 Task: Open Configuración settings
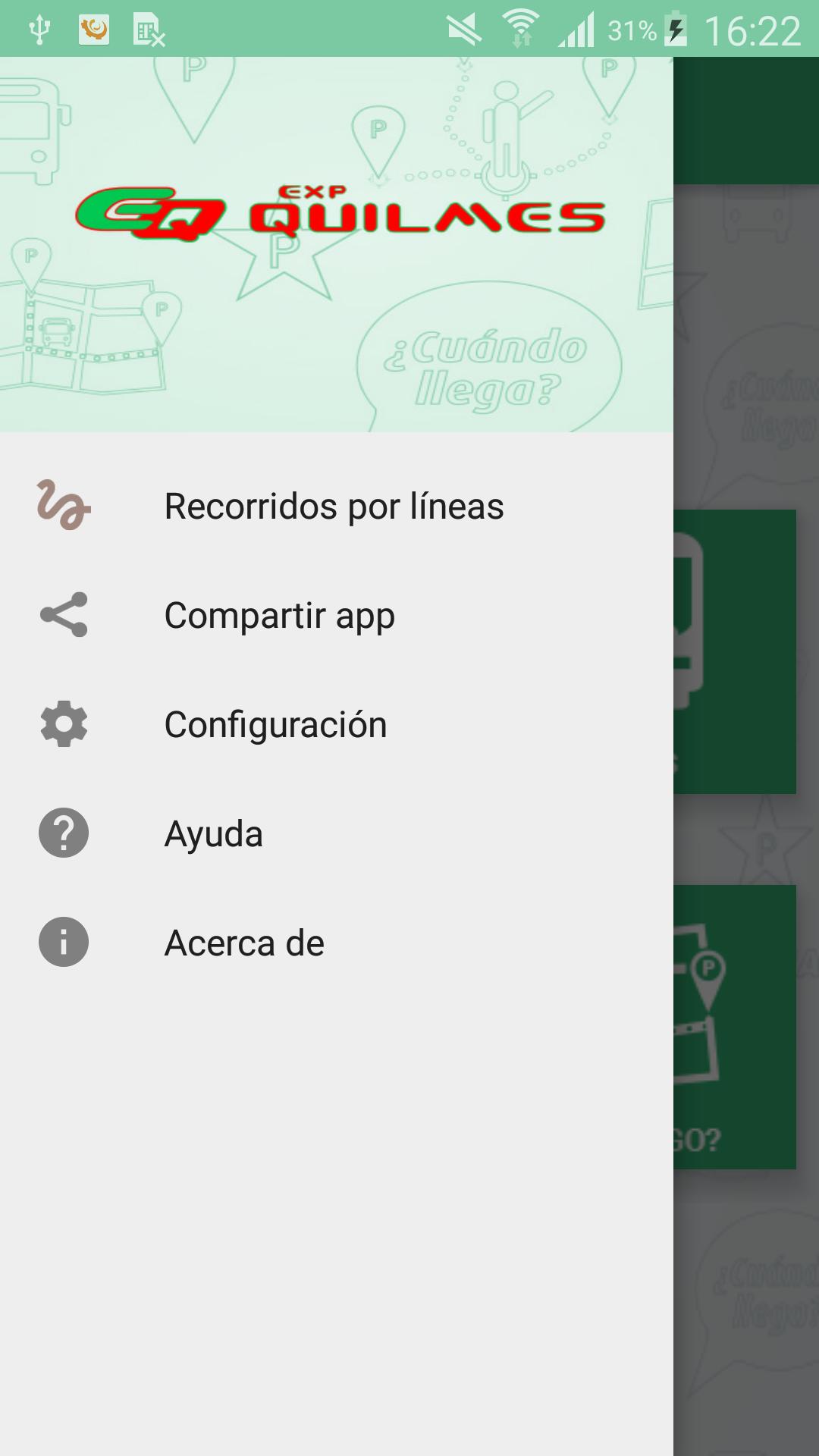[275, 724]
